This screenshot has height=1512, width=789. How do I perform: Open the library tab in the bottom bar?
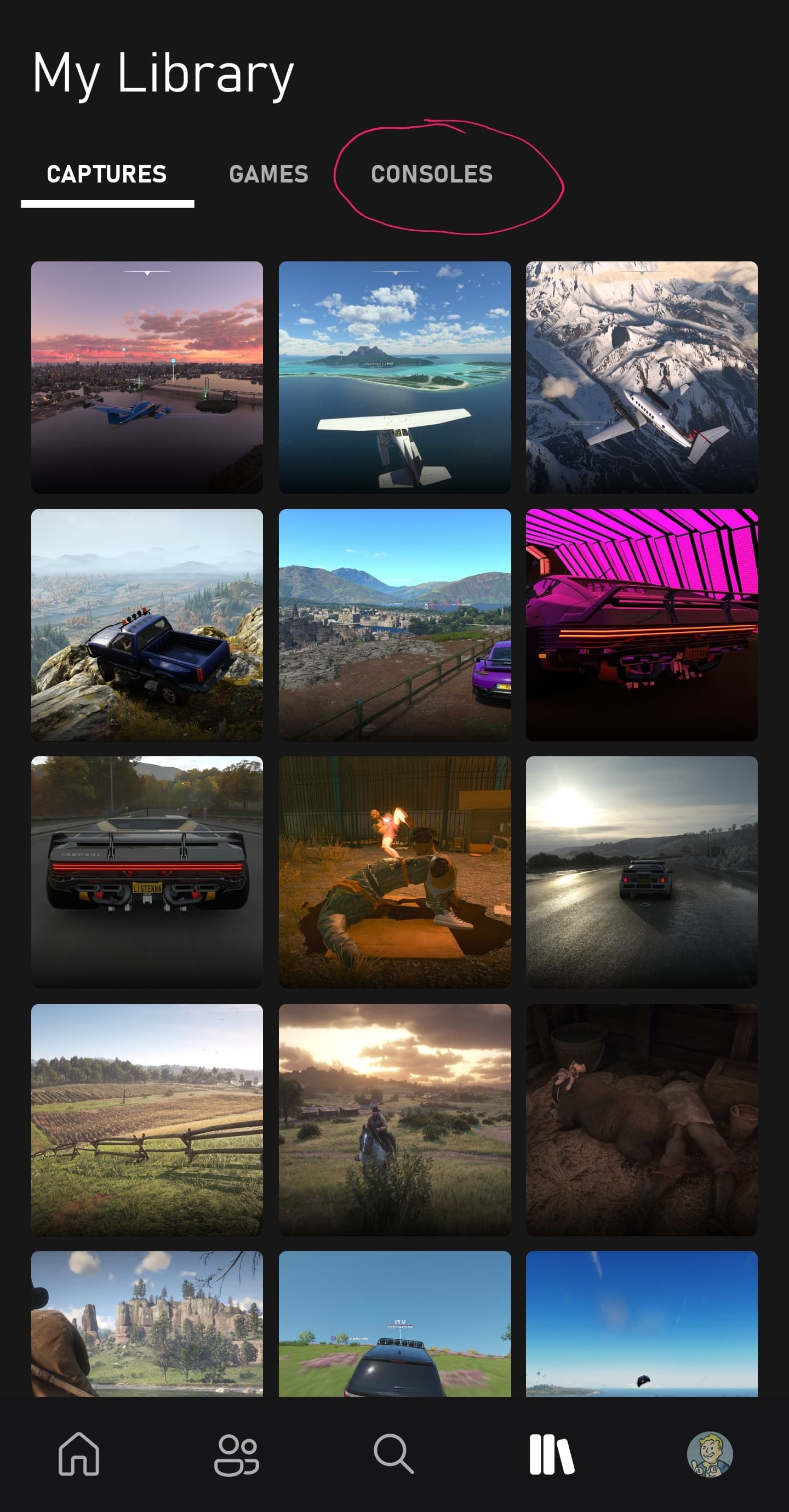[551, 1454]
